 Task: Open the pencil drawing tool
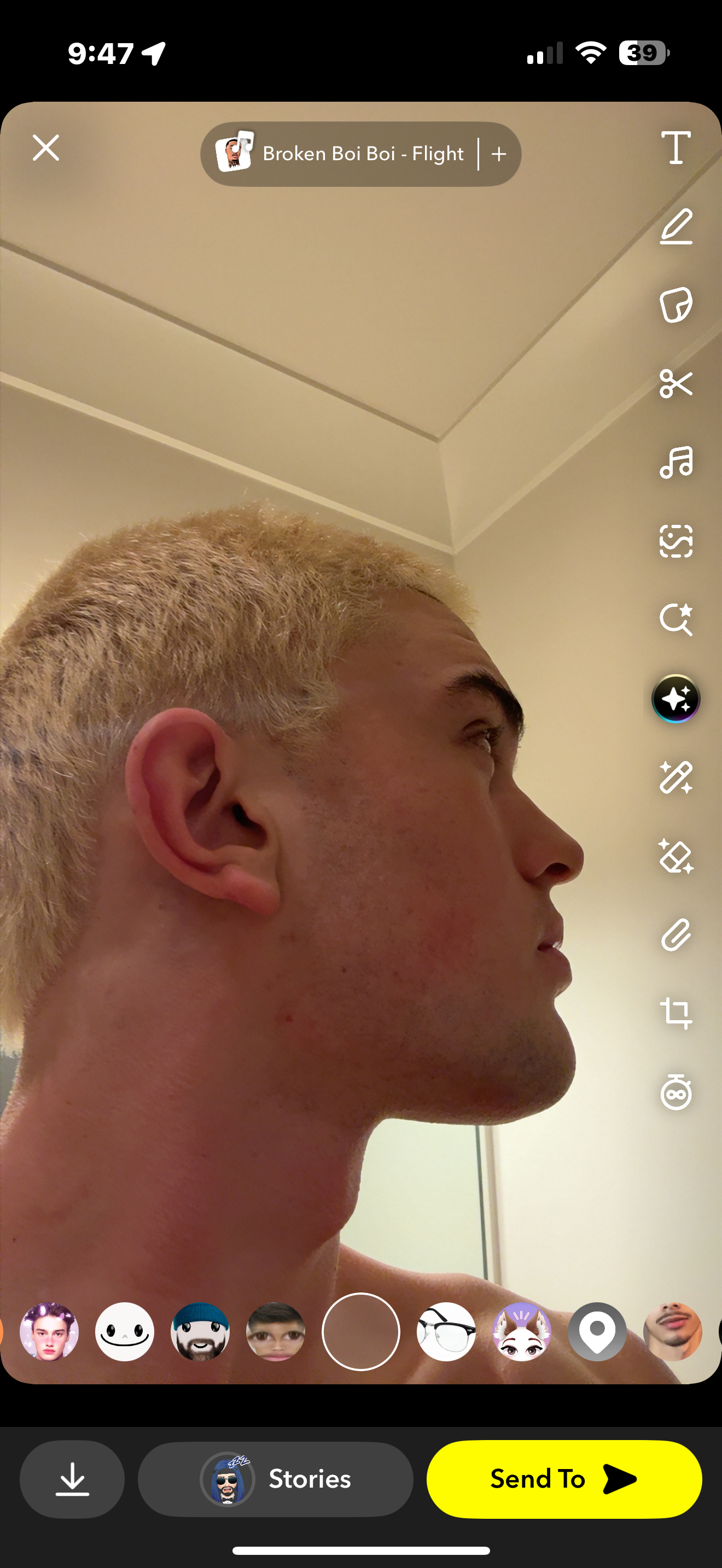pos(676,226)
